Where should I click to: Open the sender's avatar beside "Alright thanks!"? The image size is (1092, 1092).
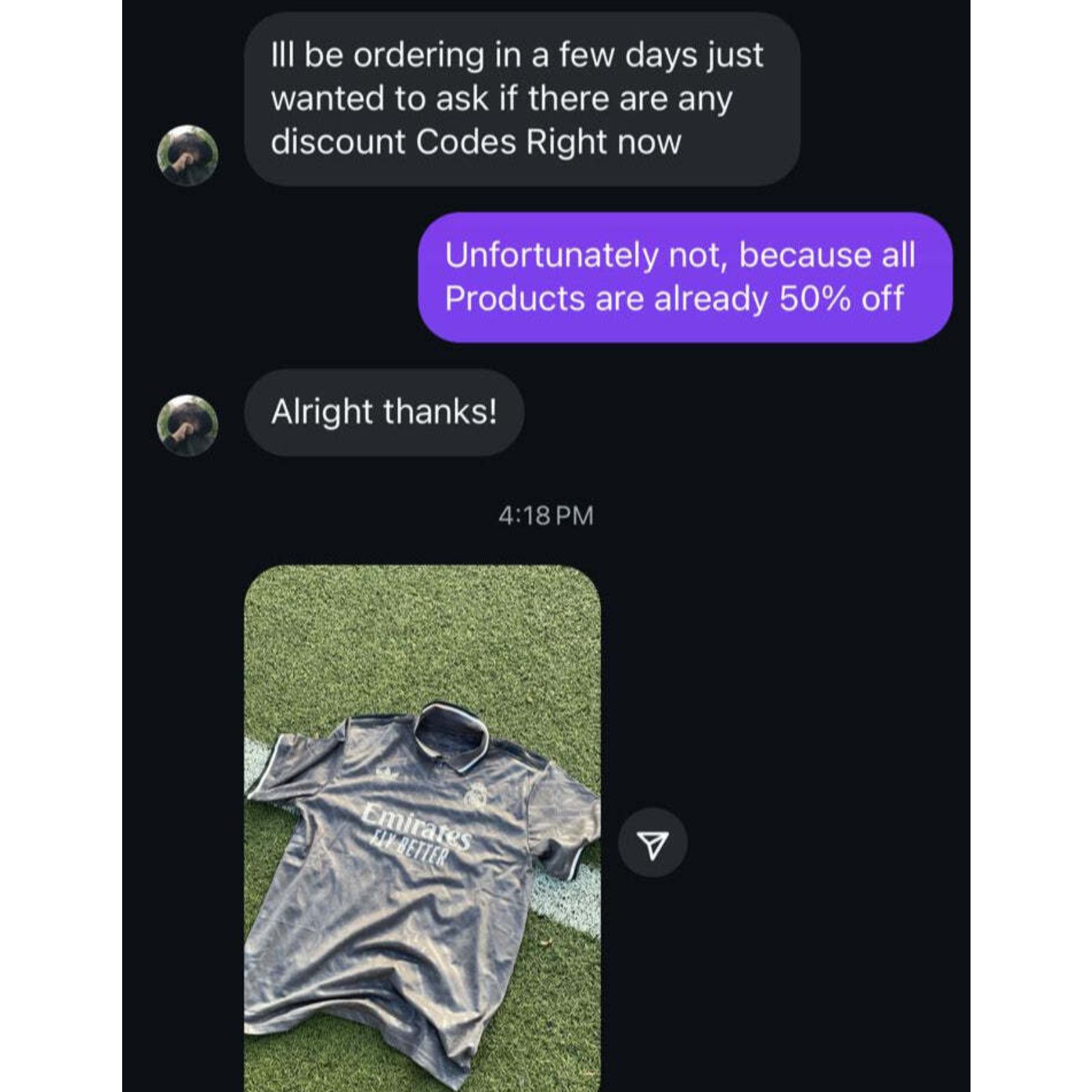coord(188,425)
